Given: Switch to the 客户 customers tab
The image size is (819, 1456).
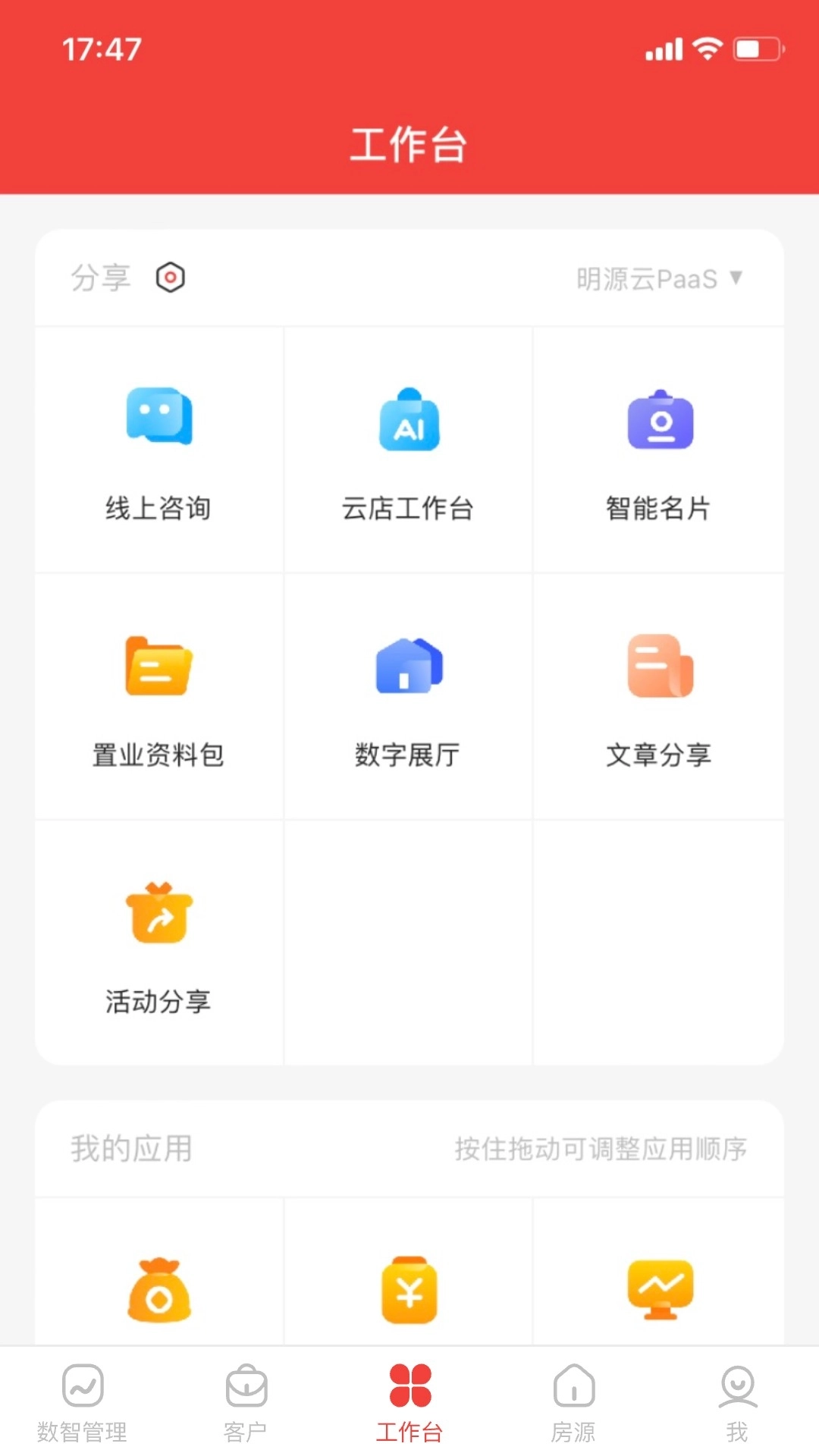Looking at the screenshot, I should coord(245,1403).
